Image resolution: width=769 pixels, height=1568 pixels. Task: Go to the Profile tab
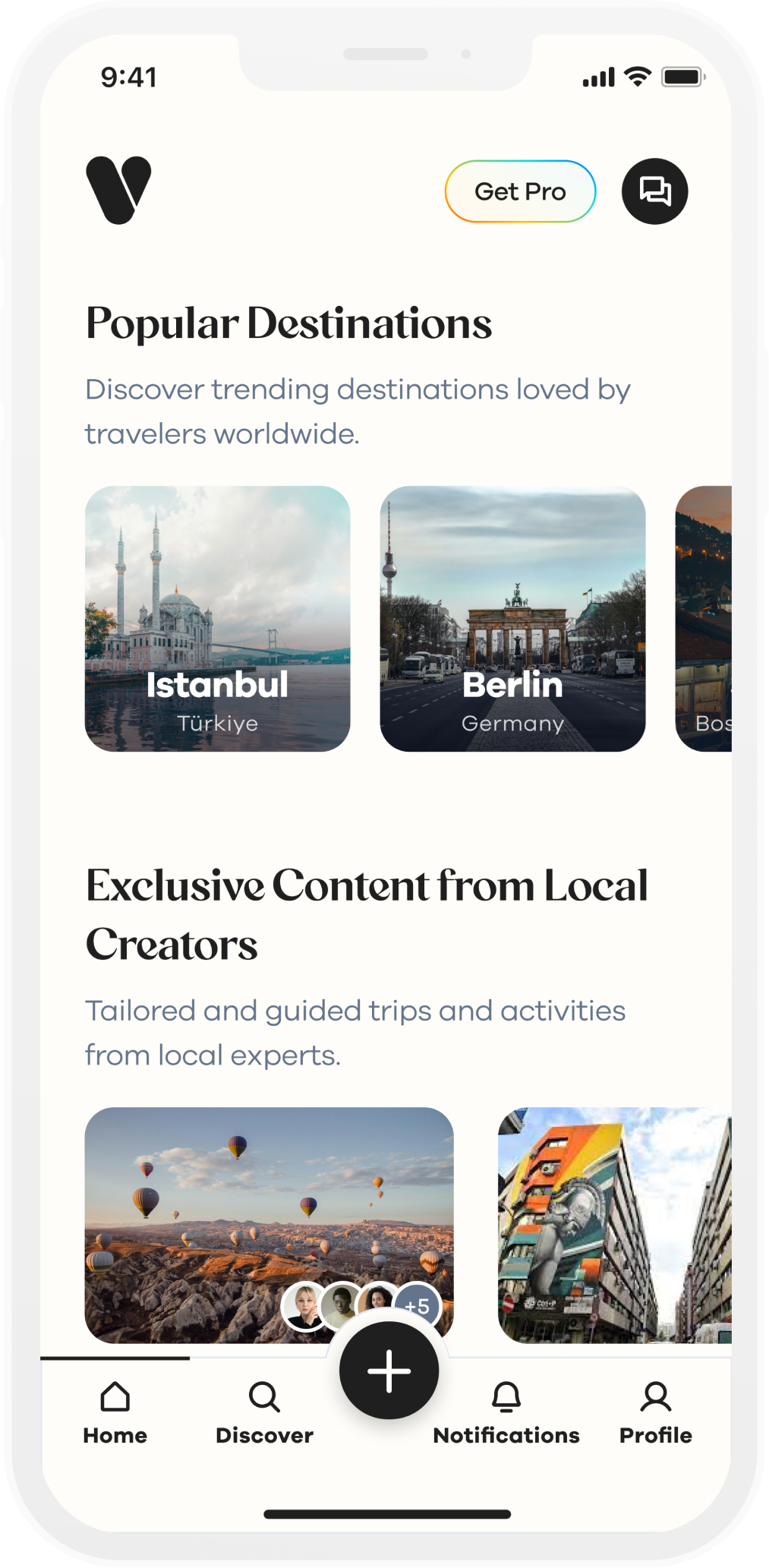656,1412
